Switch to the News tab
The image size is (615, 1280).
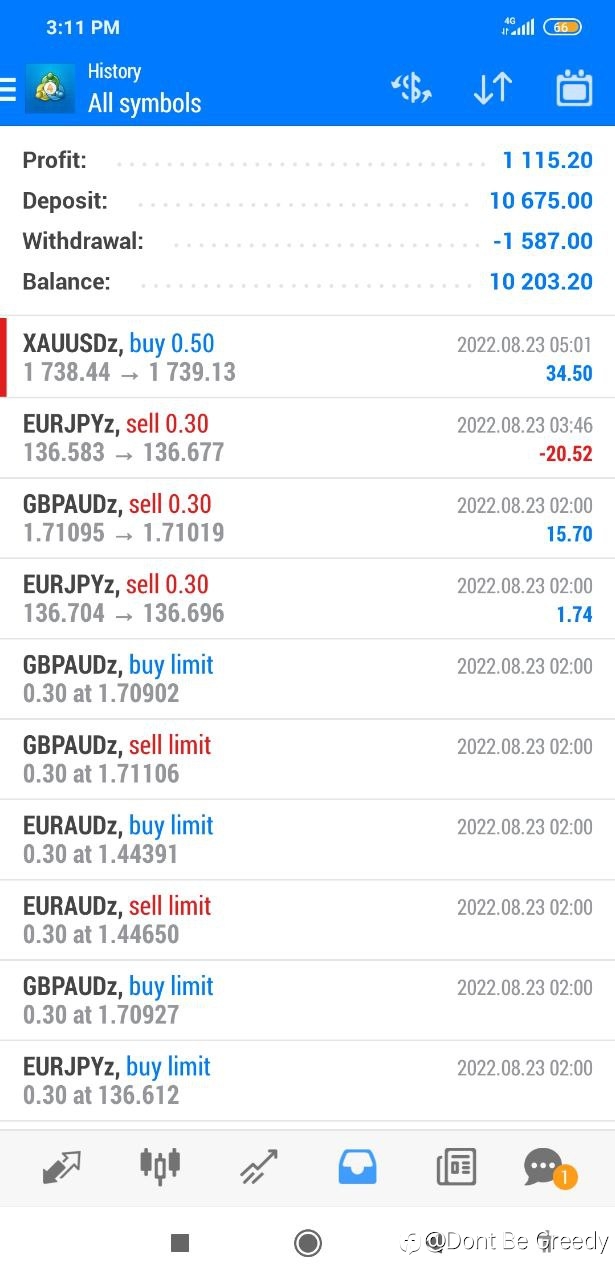456,1167
